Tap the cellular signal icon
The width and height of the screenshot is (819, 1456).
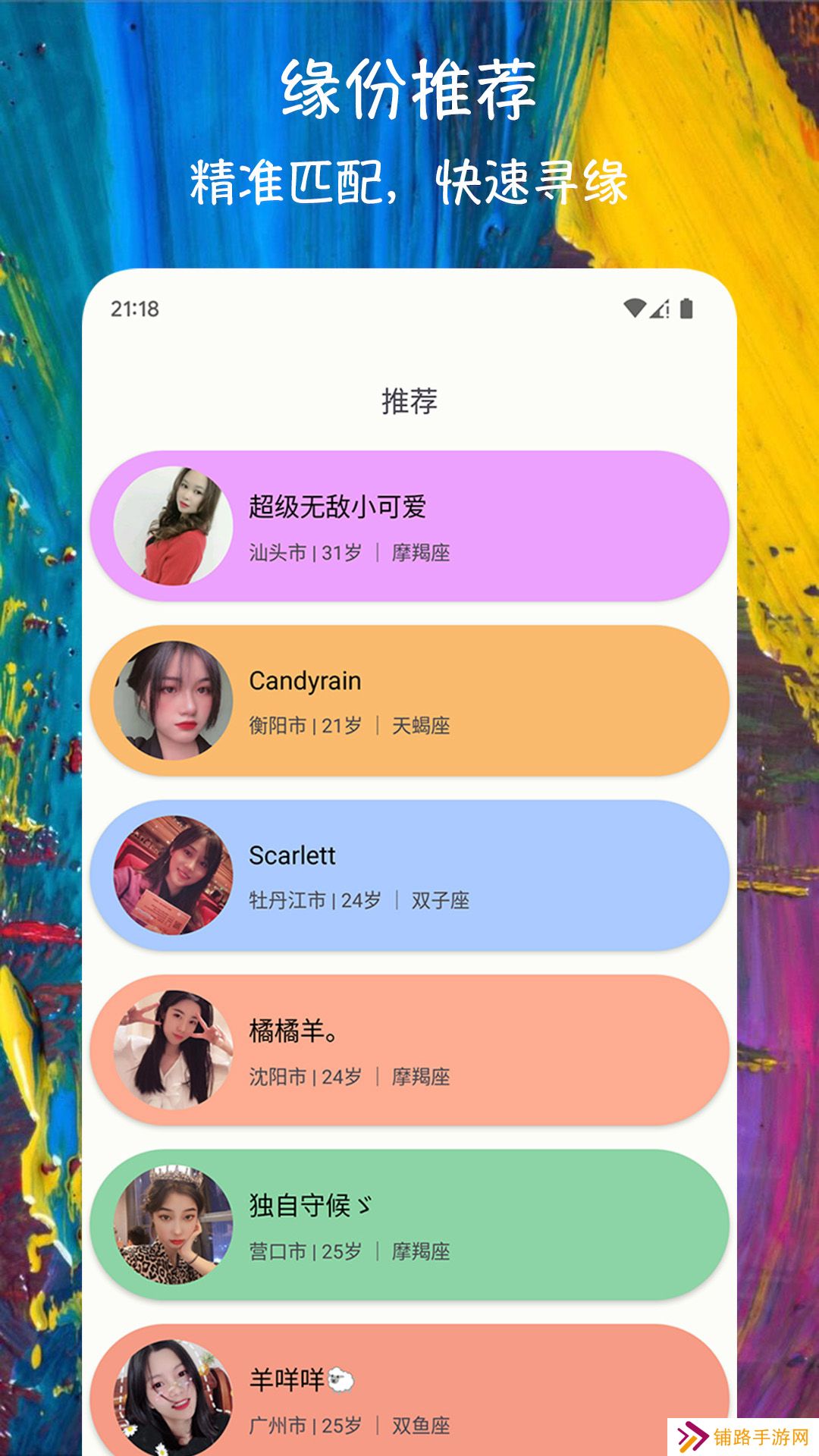click(x=661, y=306)
